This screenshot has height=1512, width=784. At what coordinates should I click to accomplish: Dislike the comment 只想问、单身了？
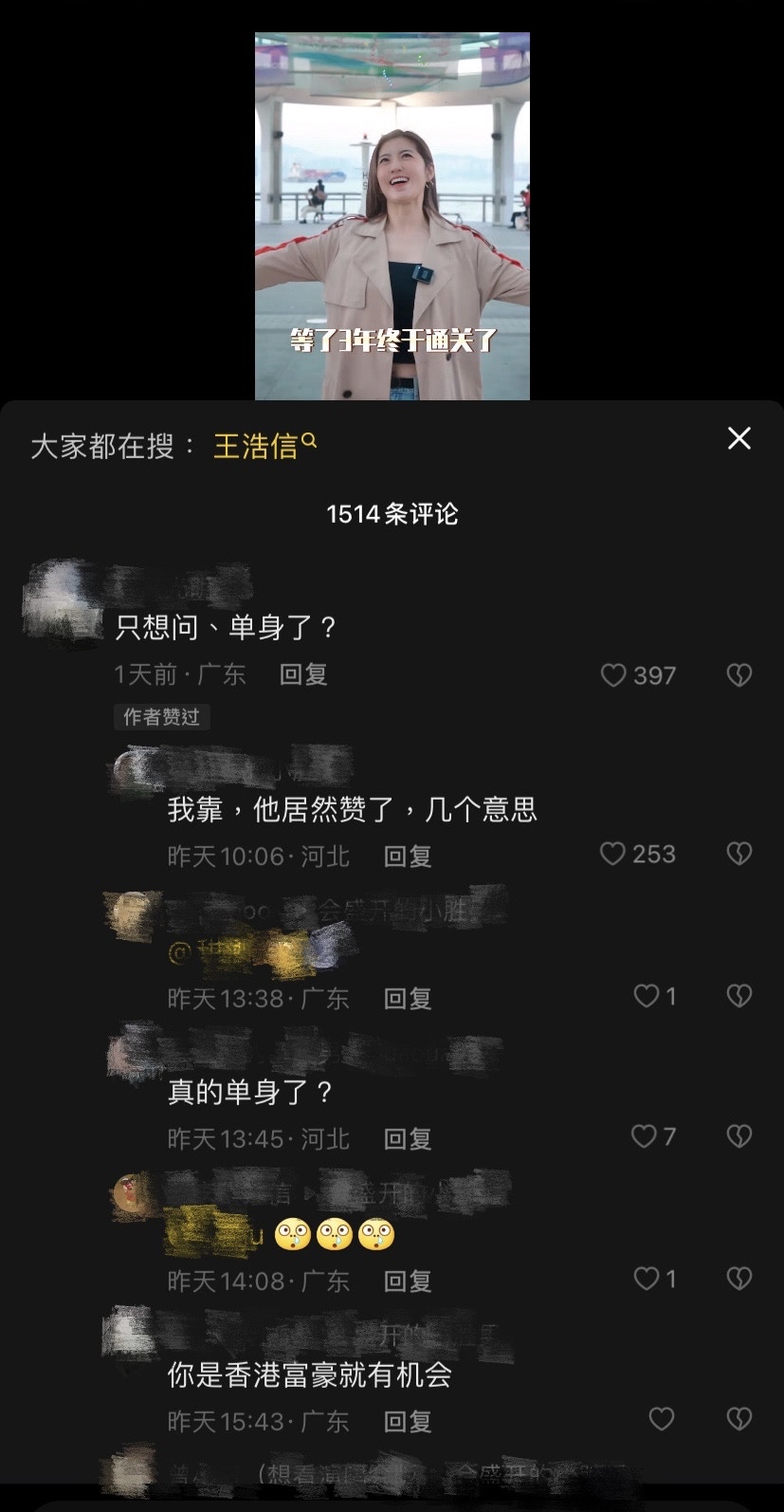(738, 675)
